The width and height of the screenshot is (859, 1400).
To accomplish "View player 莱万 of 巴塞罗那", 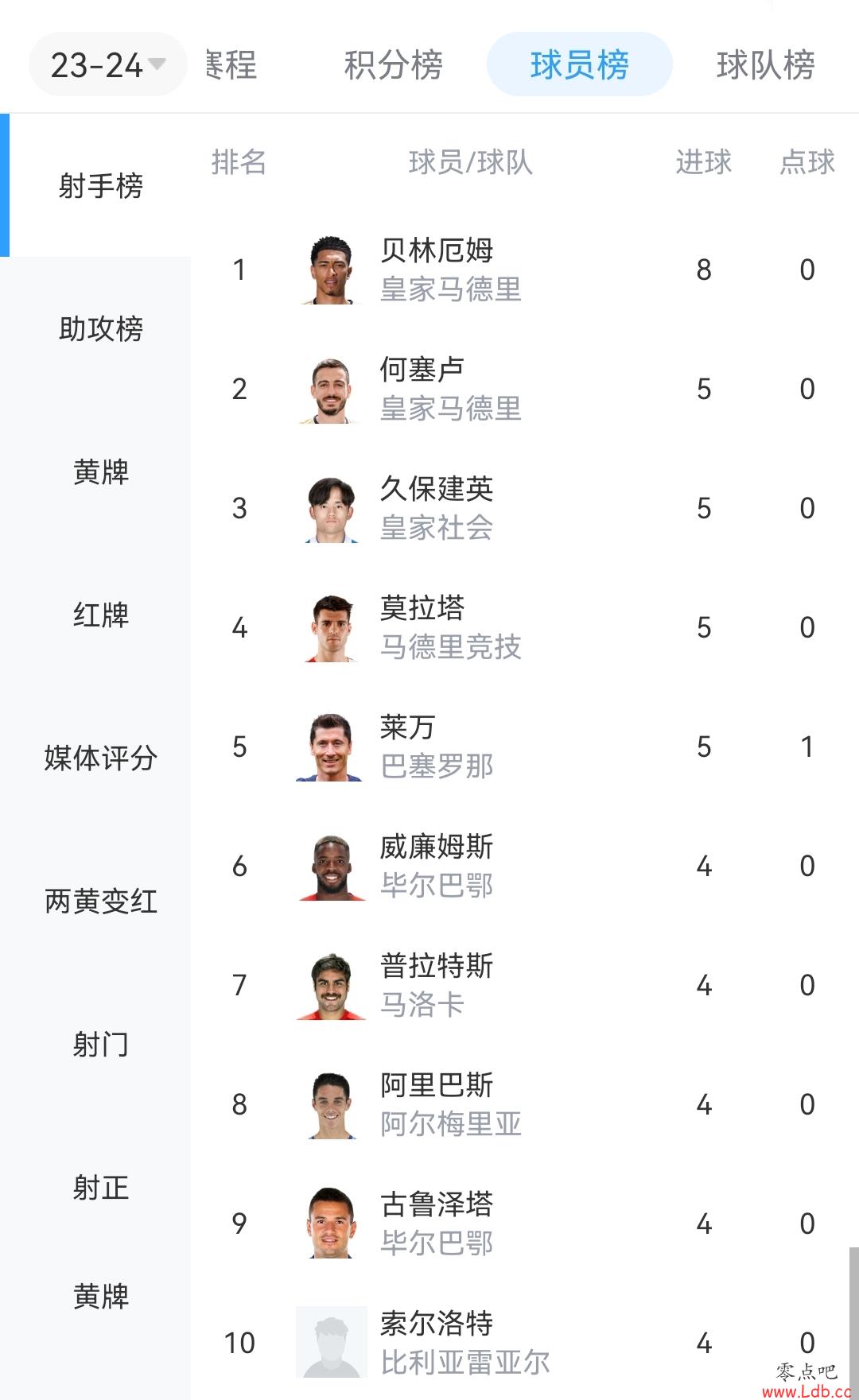I will coord(525,747).
